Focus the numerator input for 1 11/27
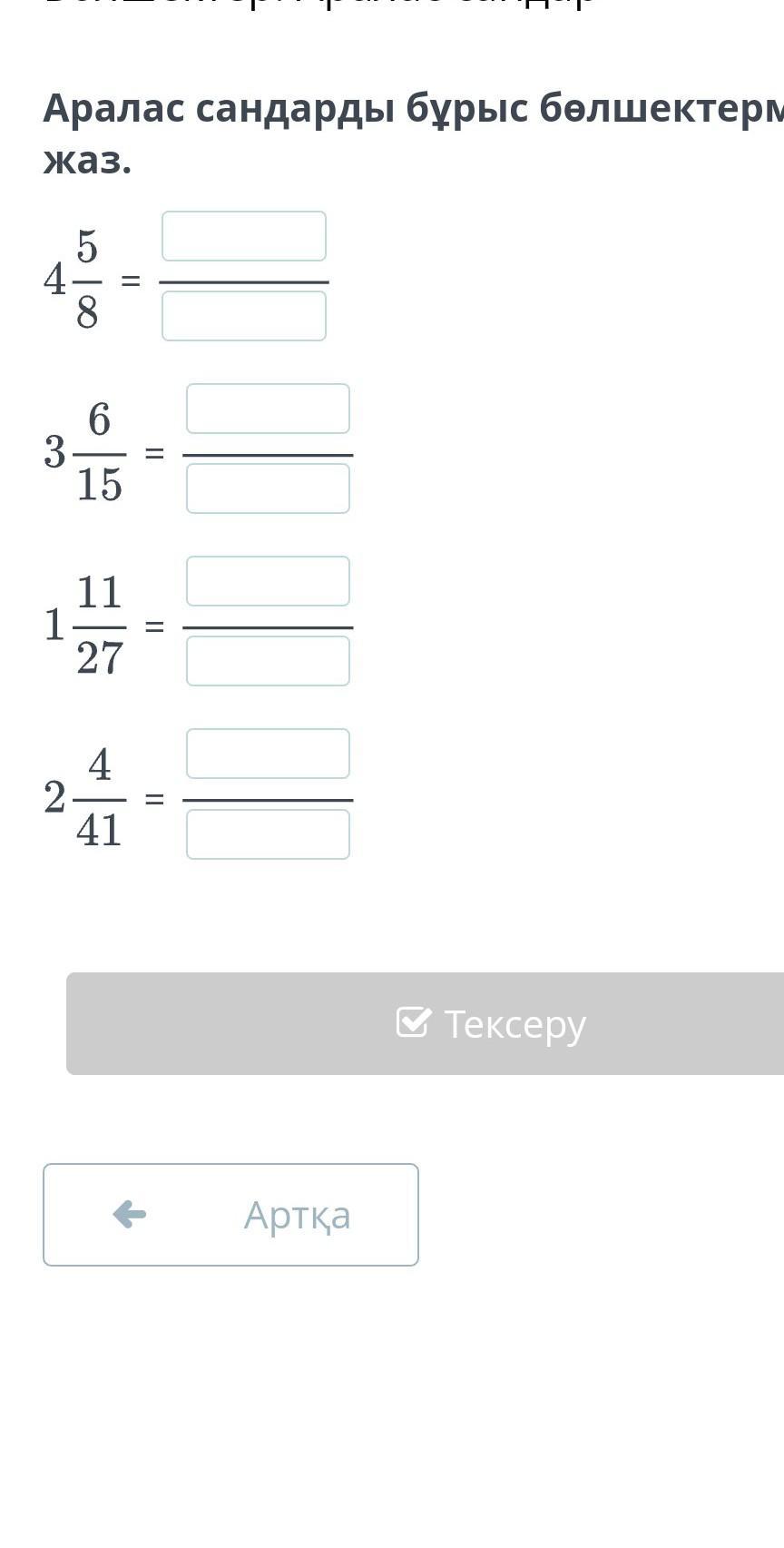The image size is (784, 1548). click(x=268, y=581)
